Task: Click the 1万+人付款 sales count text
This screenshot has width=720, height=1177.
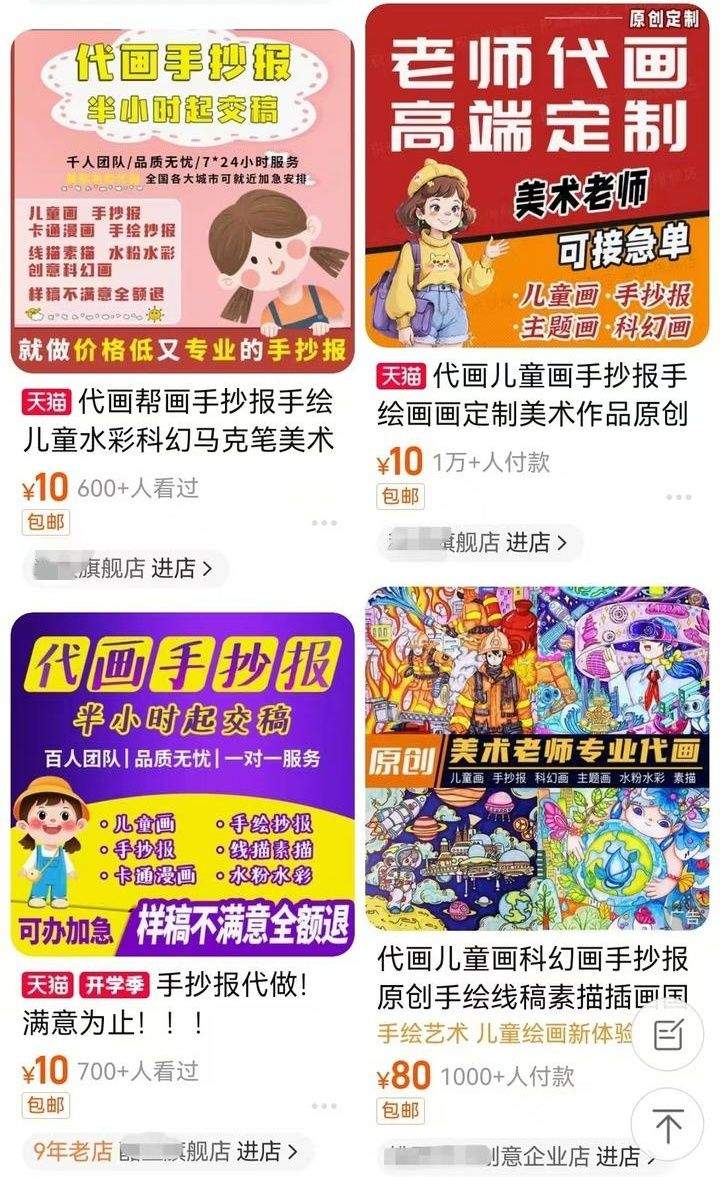Action: coord(488,460)
